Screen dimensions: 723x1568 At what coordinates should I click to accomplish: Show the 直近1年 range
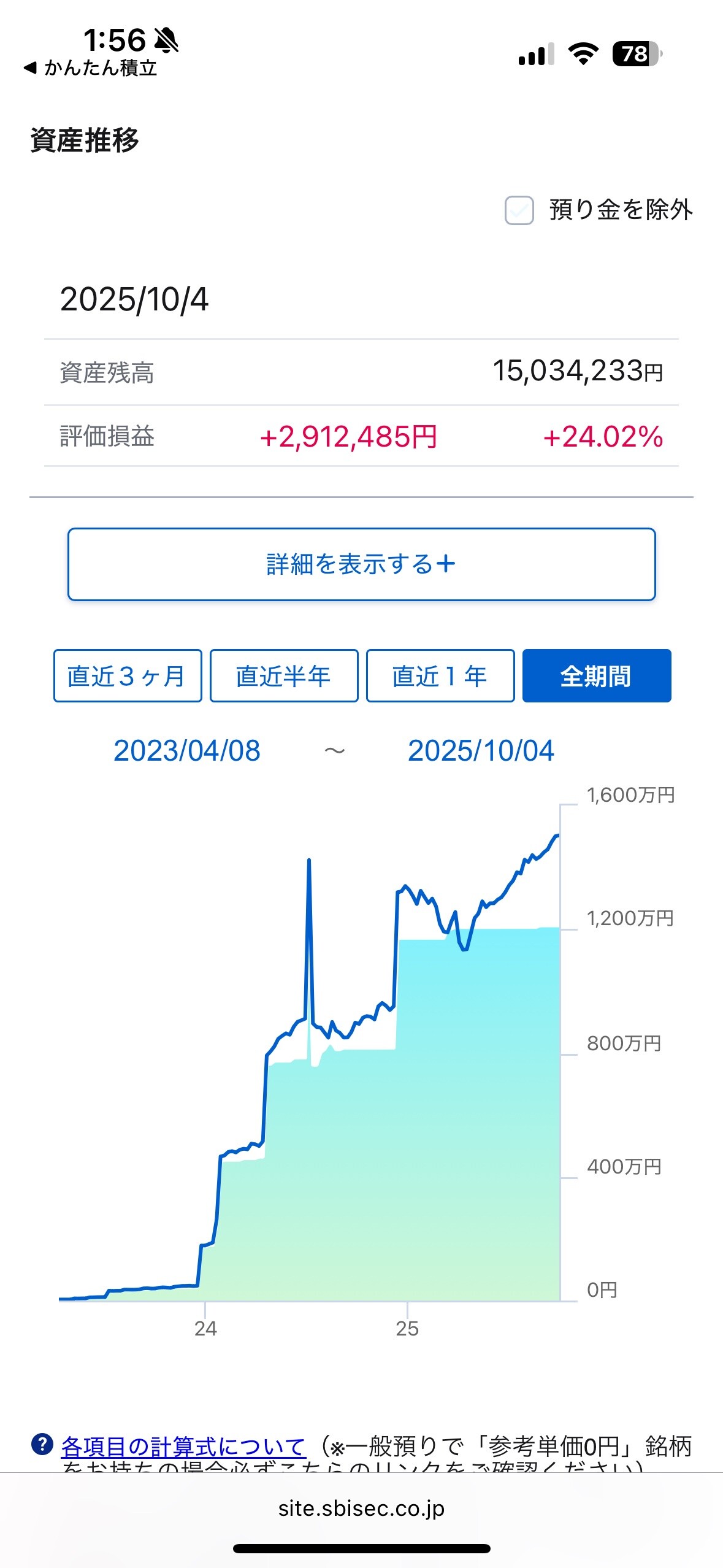pos(440,675)
